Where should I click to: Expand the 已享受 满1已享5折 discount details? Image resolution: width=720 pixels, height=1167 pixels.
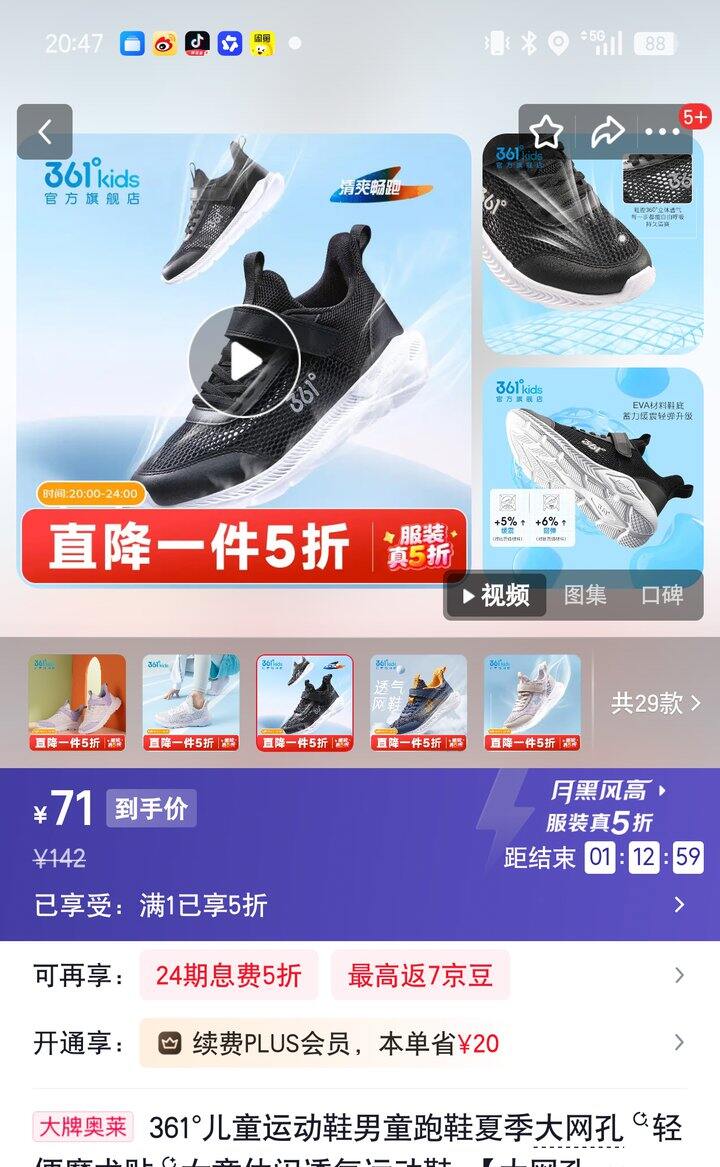point(360,905)
